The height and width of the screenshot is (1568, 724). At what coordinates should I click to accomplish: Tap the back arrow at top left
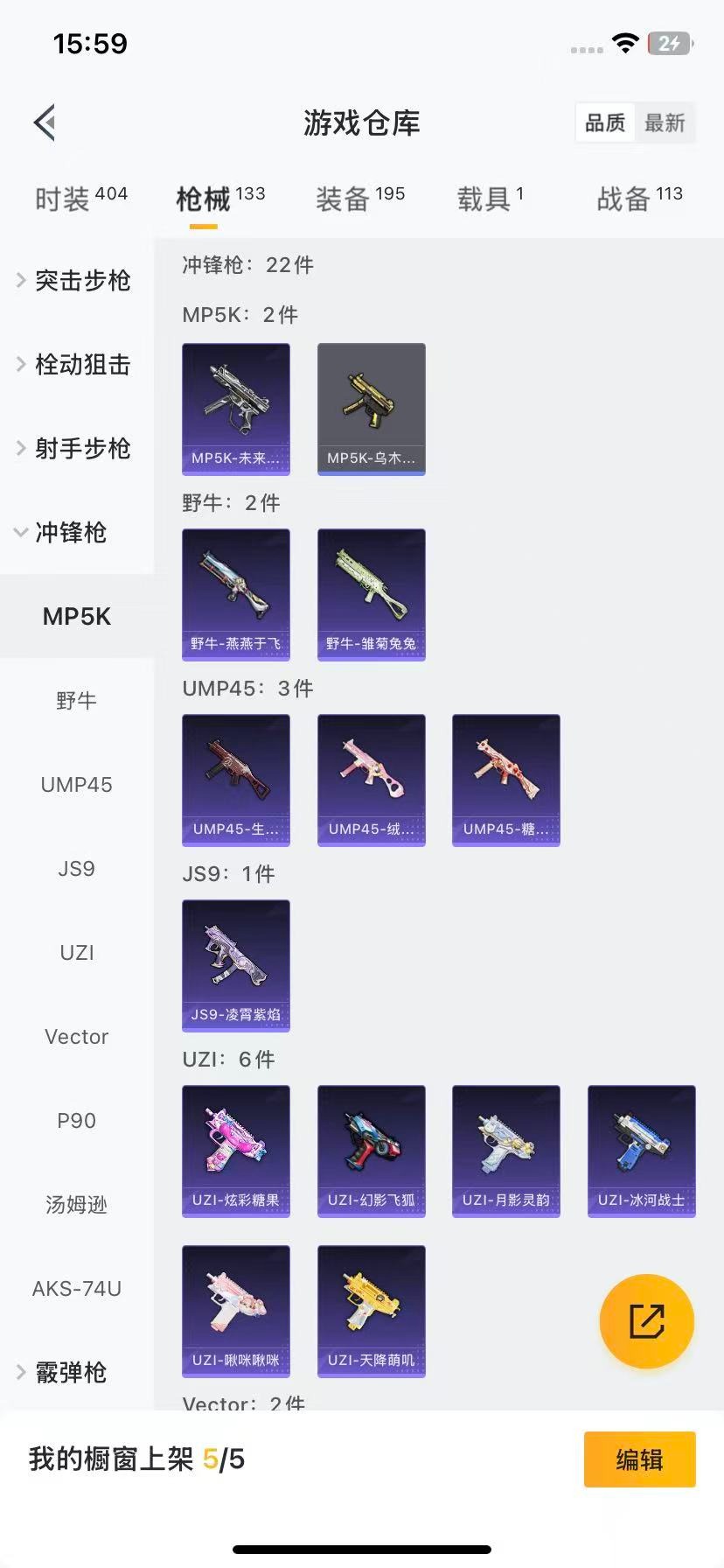click(44, 122)
